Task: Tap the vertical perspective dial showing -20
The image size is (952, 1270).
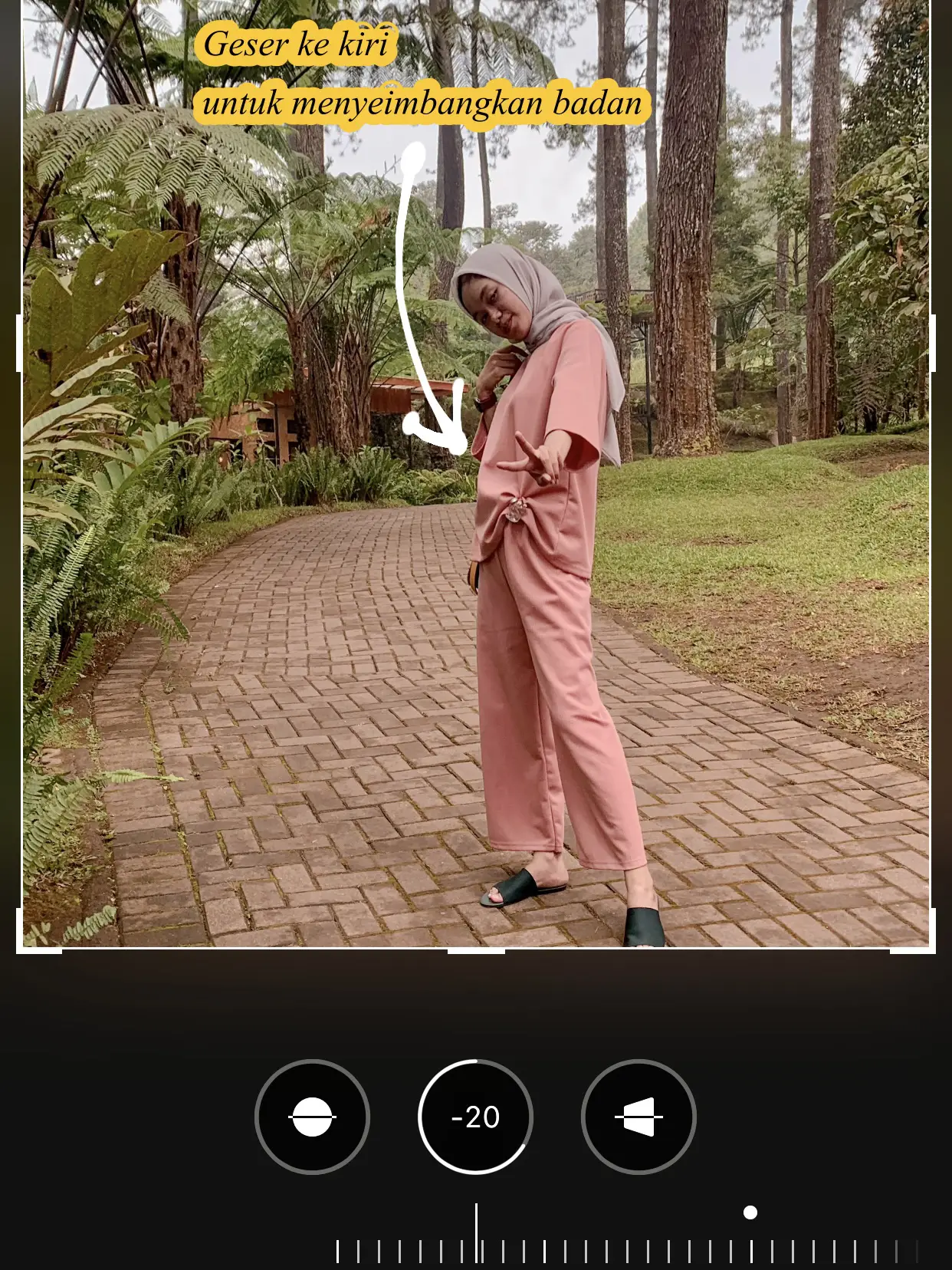Action: coord(475,1117)
